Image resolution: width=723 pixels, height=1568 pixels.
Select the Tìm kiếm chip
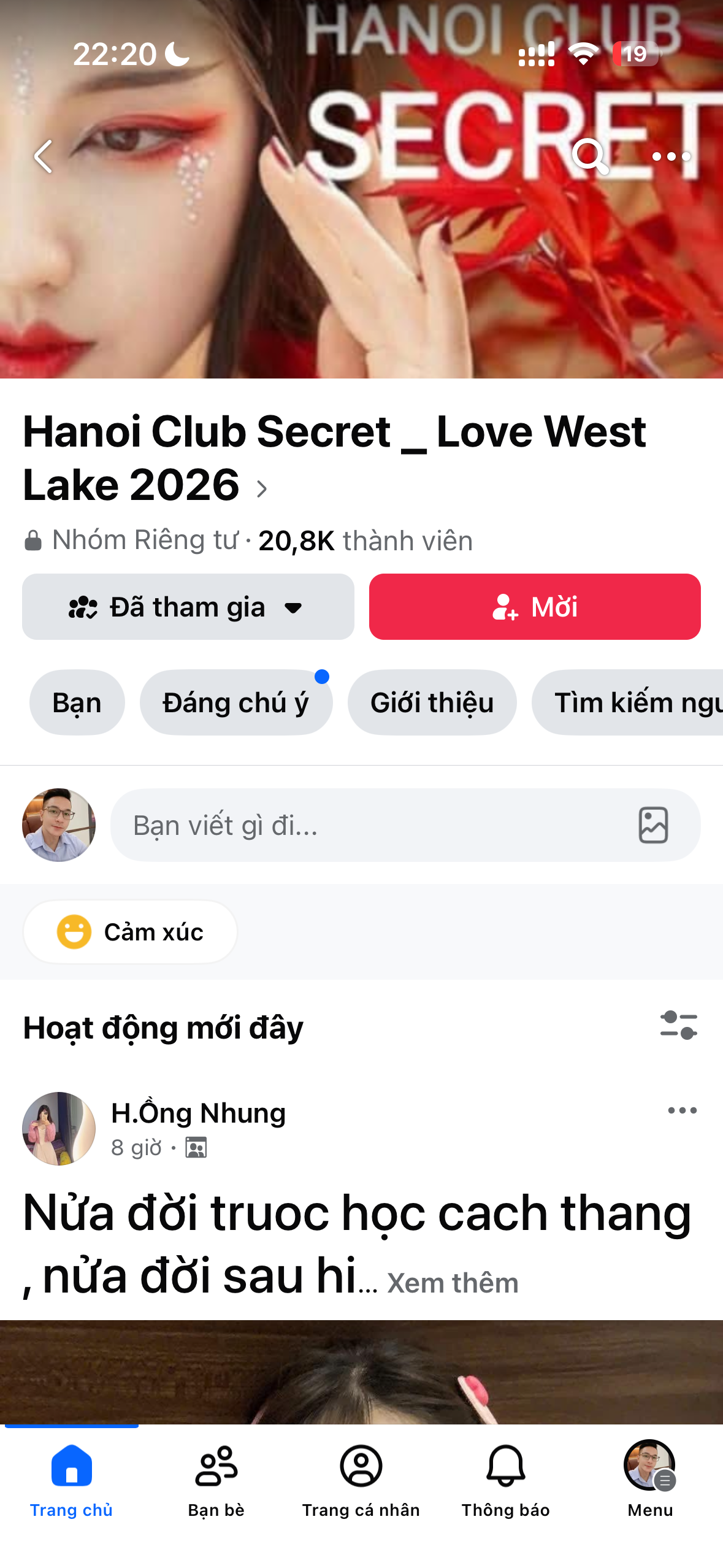click(632, 702)
